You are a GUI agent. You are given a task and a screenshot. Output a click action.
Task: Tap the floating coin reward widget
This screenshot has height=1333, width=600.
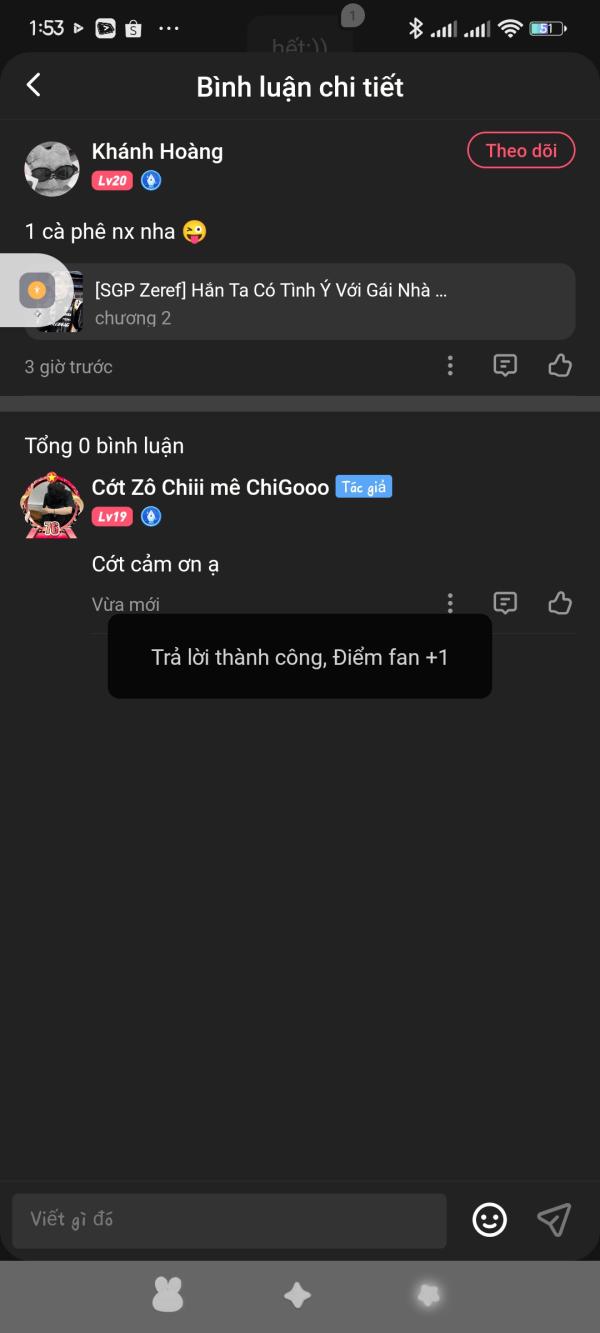(36, 291)
